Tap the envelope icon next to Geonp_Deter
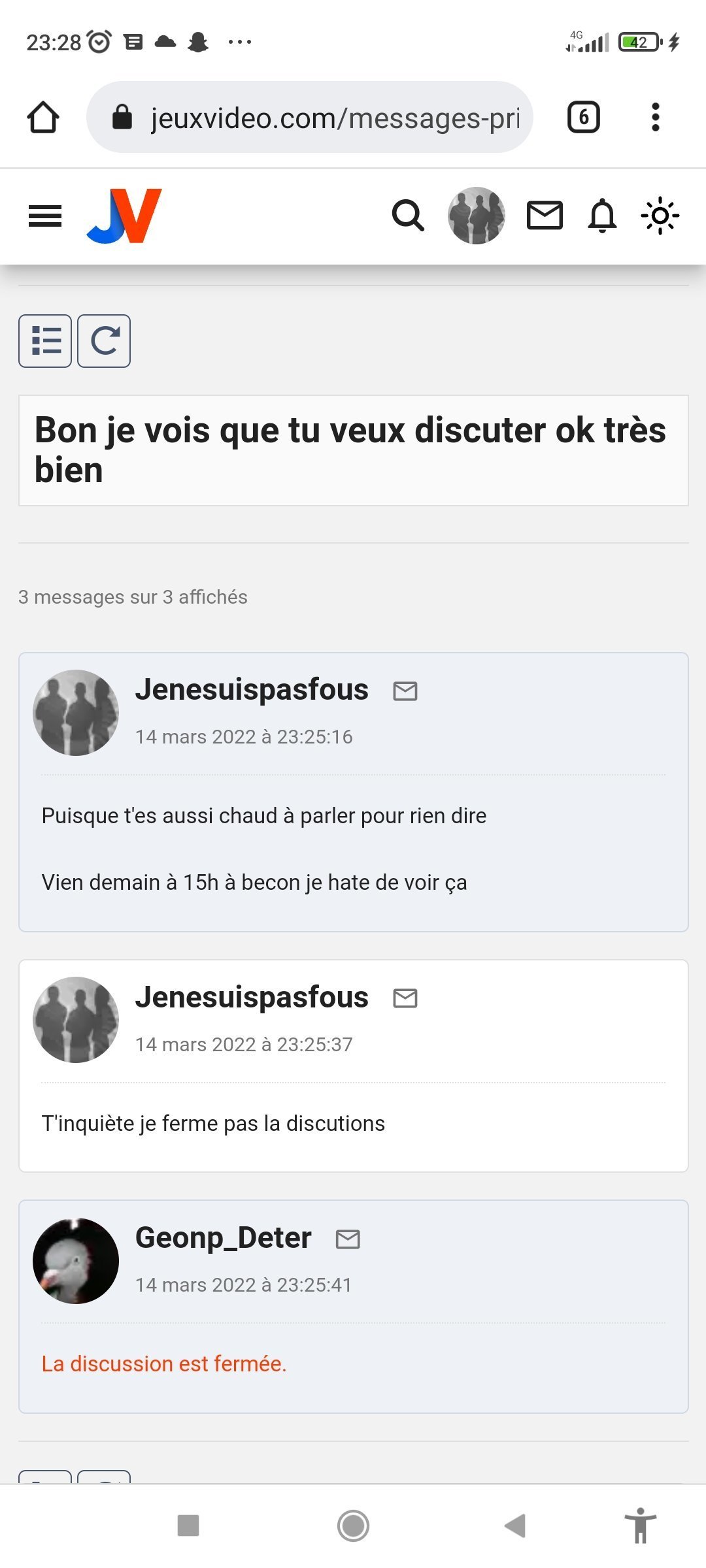This screenshot has height=1568, width=706. point(348,1239)
